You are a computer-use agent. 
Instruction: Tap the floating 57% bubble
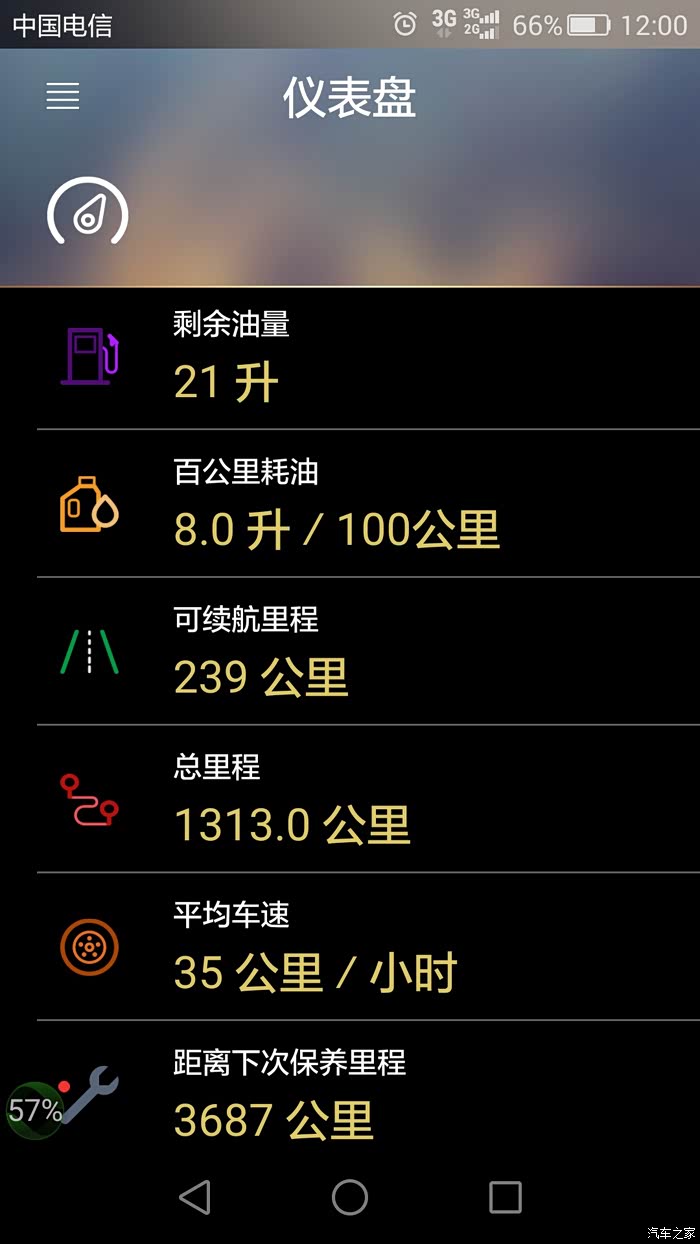pyautogui.click(x=35, y=1110)
